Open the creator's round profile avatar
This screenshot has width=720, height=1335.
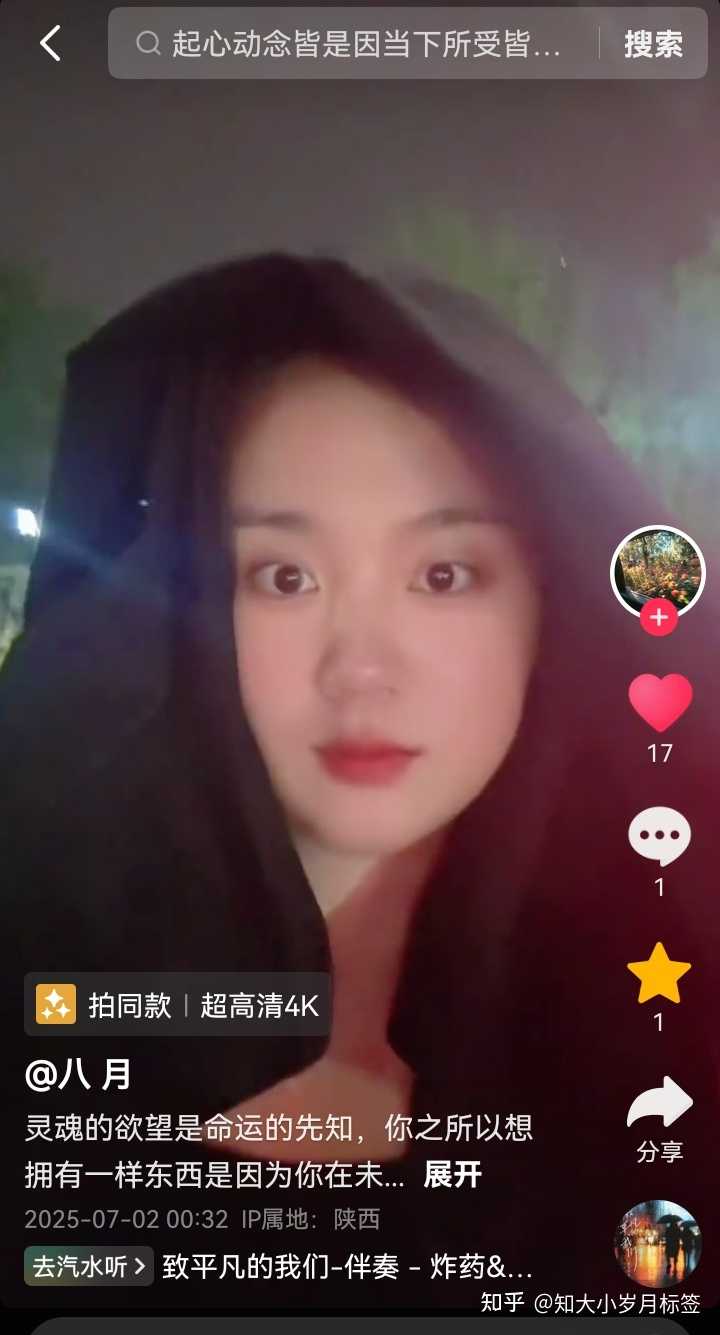657,571
